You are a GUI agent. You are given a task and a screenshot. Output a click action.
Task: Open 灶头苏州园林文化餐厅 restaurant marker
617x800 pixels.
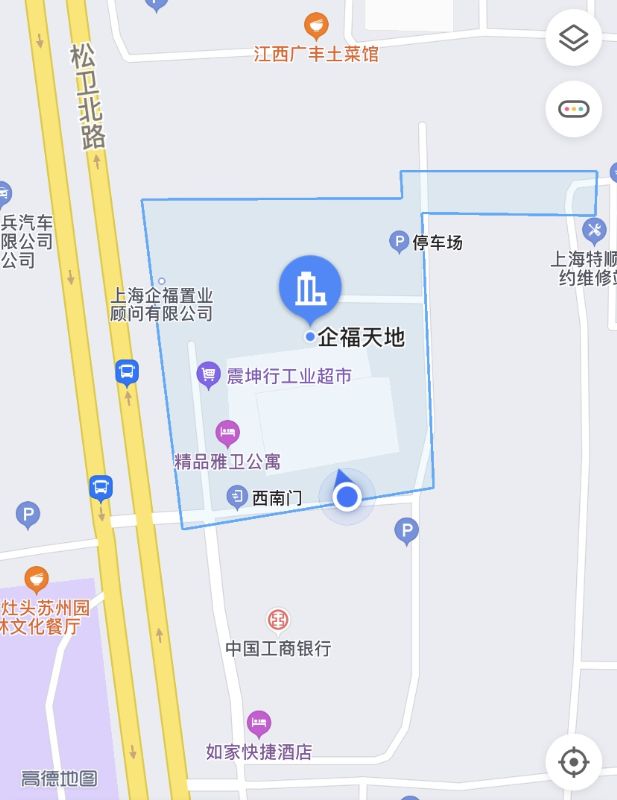pyautogui.click(x=36, y=580)
